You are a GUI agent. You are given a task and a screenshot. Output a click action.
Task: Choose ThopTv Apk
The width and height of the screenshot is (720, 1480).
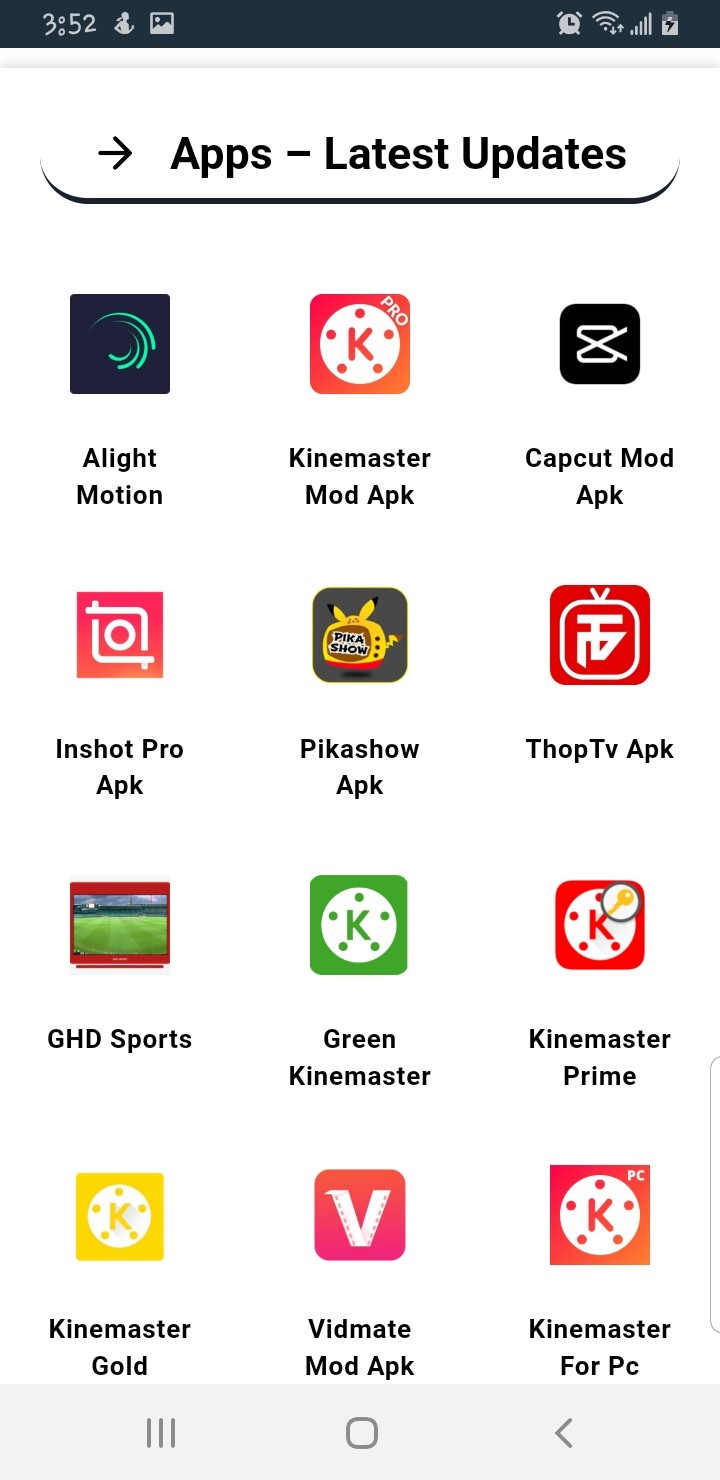tap(600, 635)
